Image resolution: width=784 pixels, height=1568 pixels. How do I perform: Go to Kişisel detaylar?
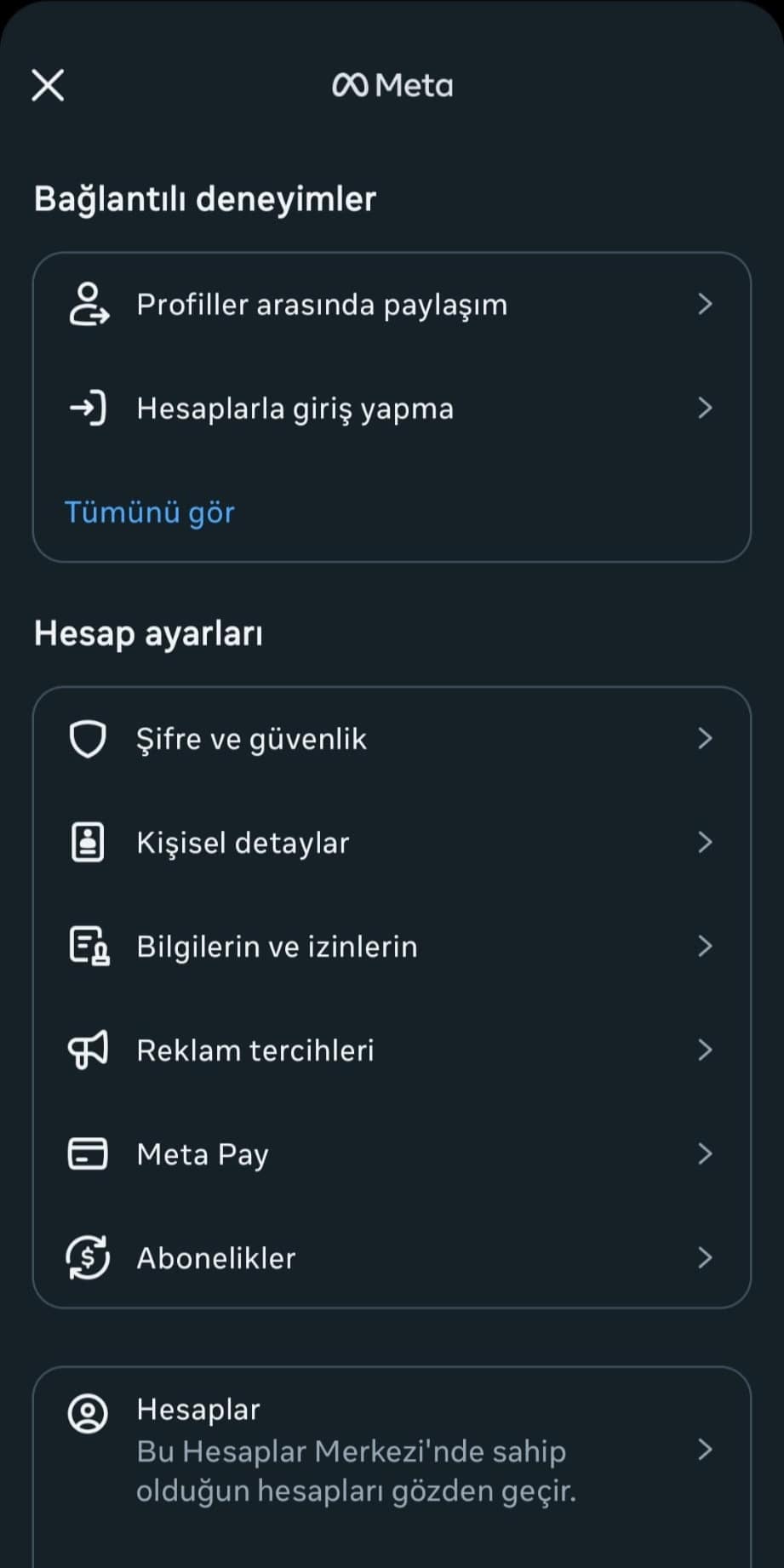pyautogui.click(x=392, y=843)
